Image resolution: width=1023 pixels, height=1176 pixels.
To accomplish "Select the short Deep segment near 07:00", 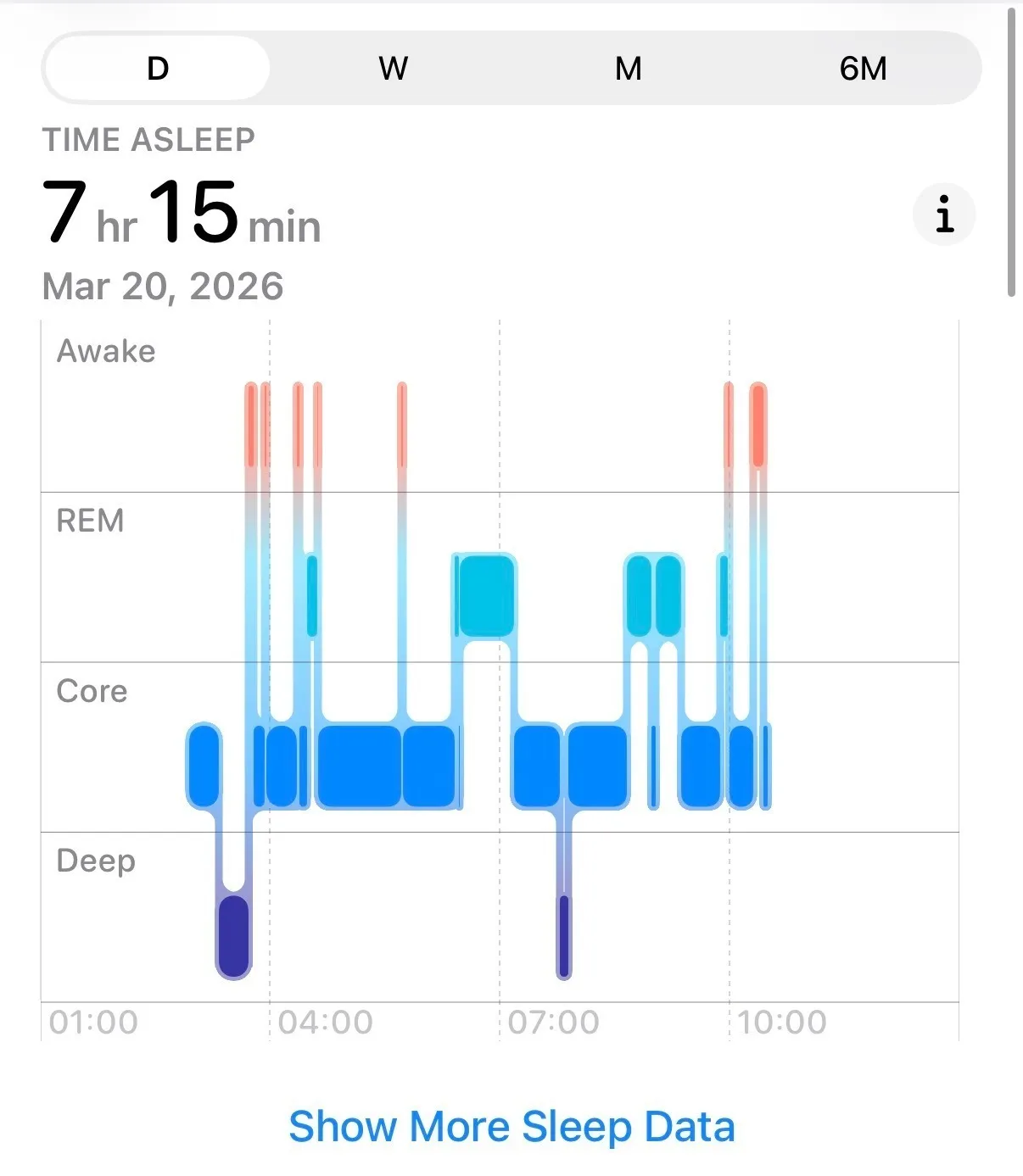I will (562, 937).
